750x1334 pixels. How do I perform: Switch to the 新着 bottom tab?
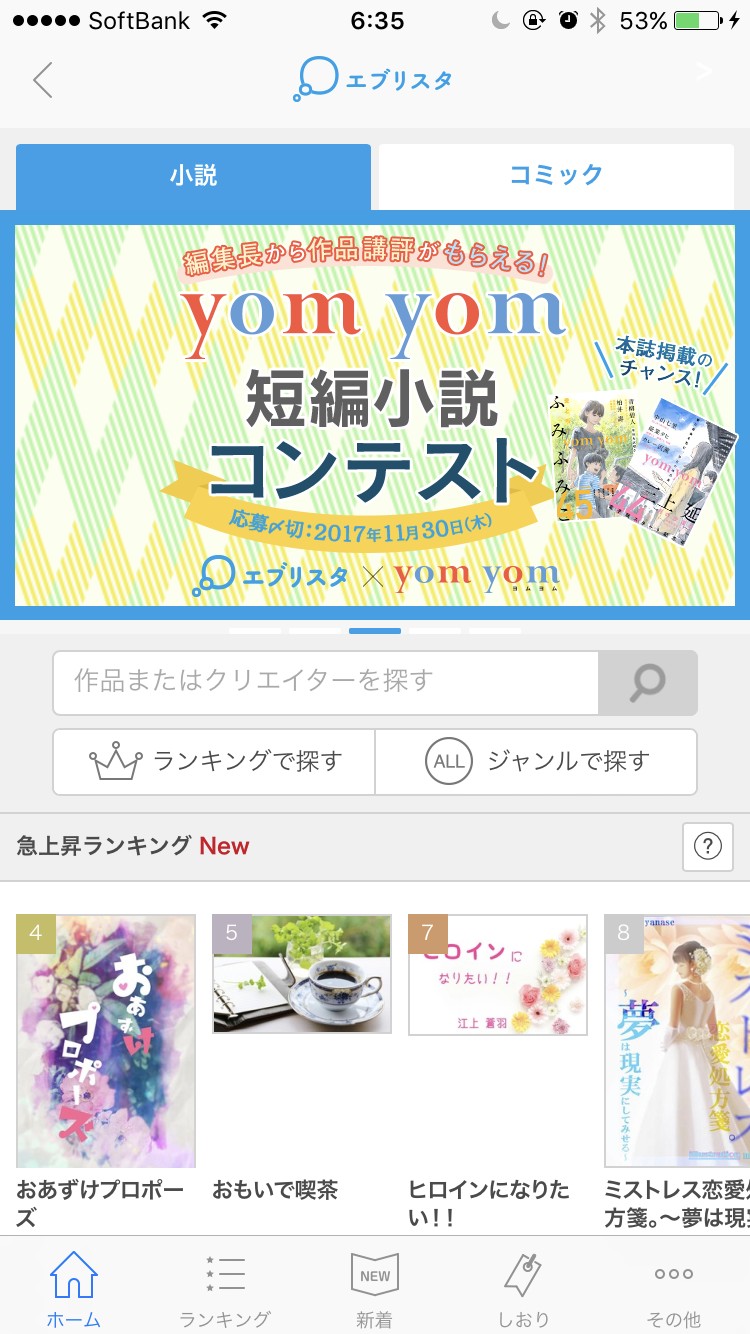tap(375, 1290)
